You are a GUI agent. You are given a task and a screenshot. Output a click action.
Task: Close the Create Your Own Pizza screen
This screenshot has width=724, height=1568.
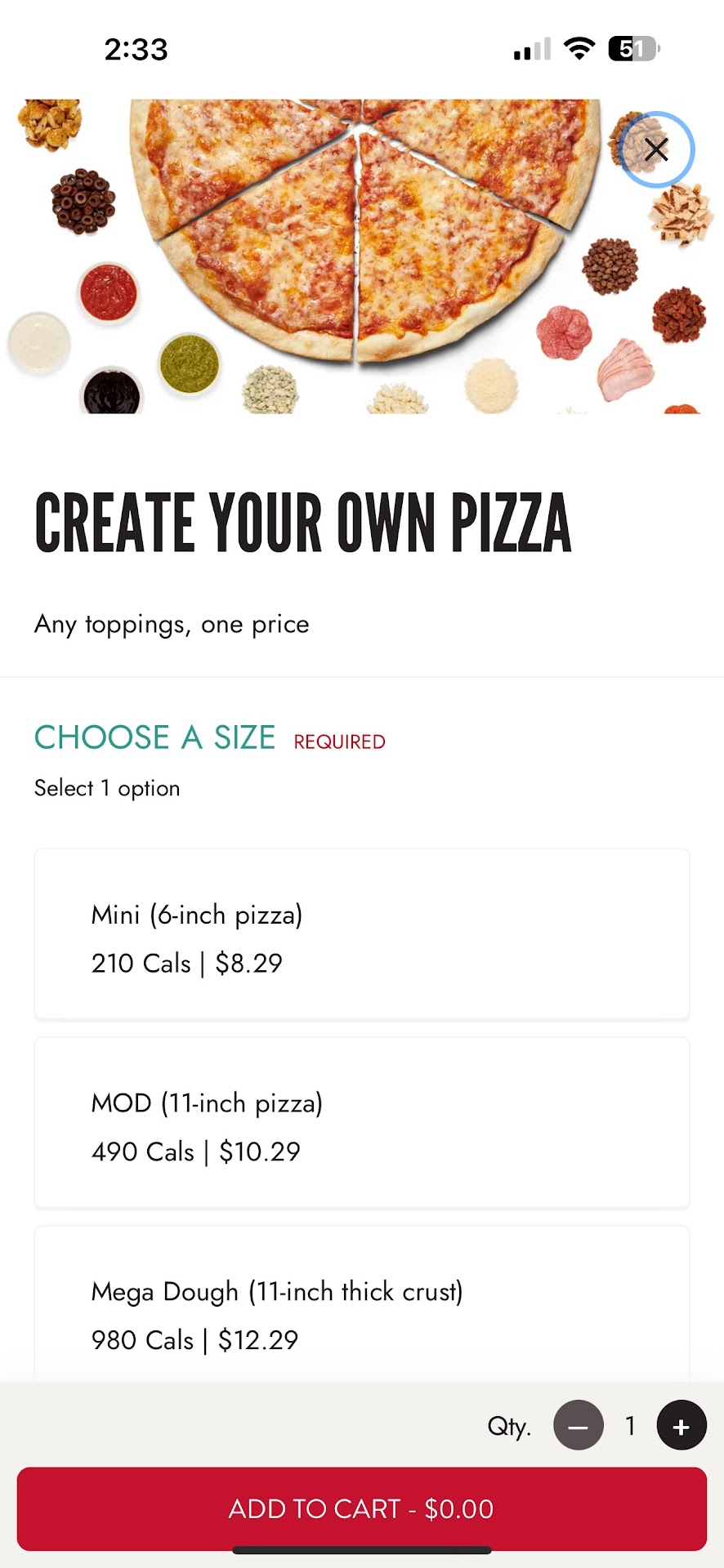point(656,149)
